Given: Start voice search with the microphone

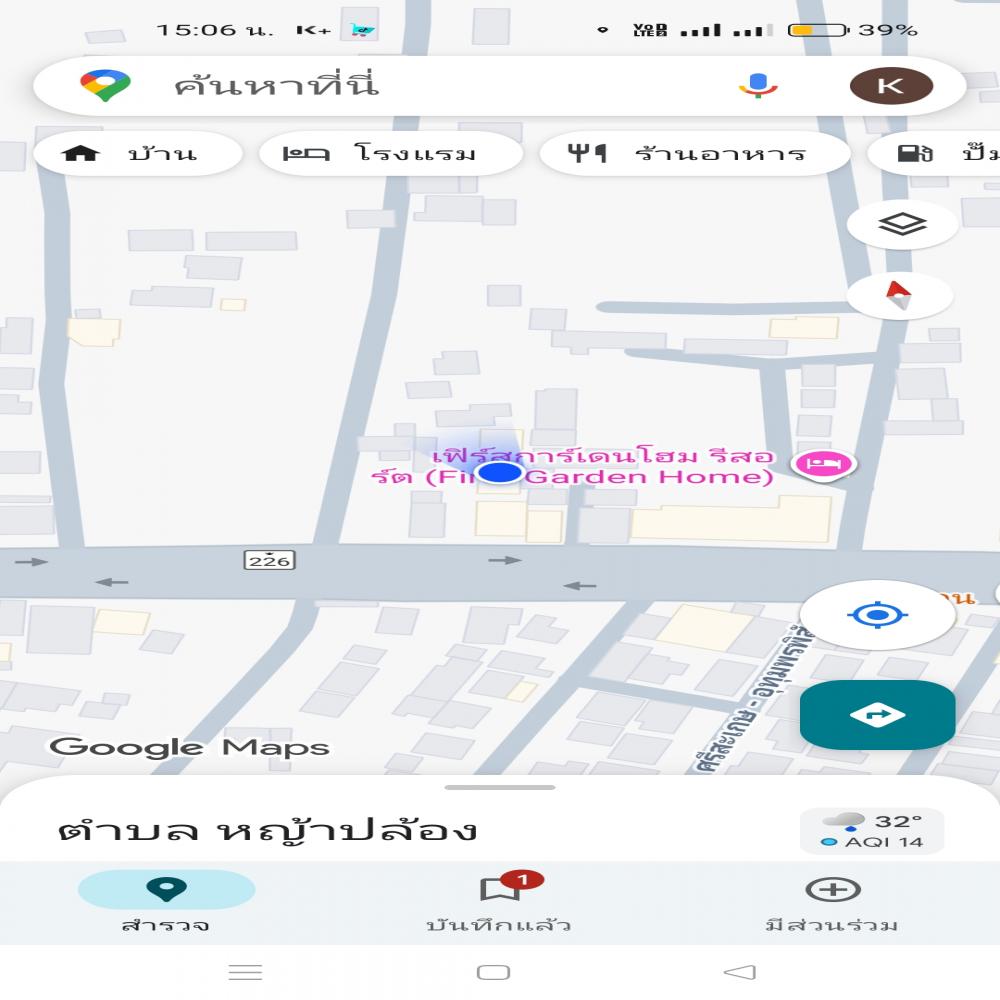Looking at the screenshot, I should pyautogui.click(x=758, y=86).
